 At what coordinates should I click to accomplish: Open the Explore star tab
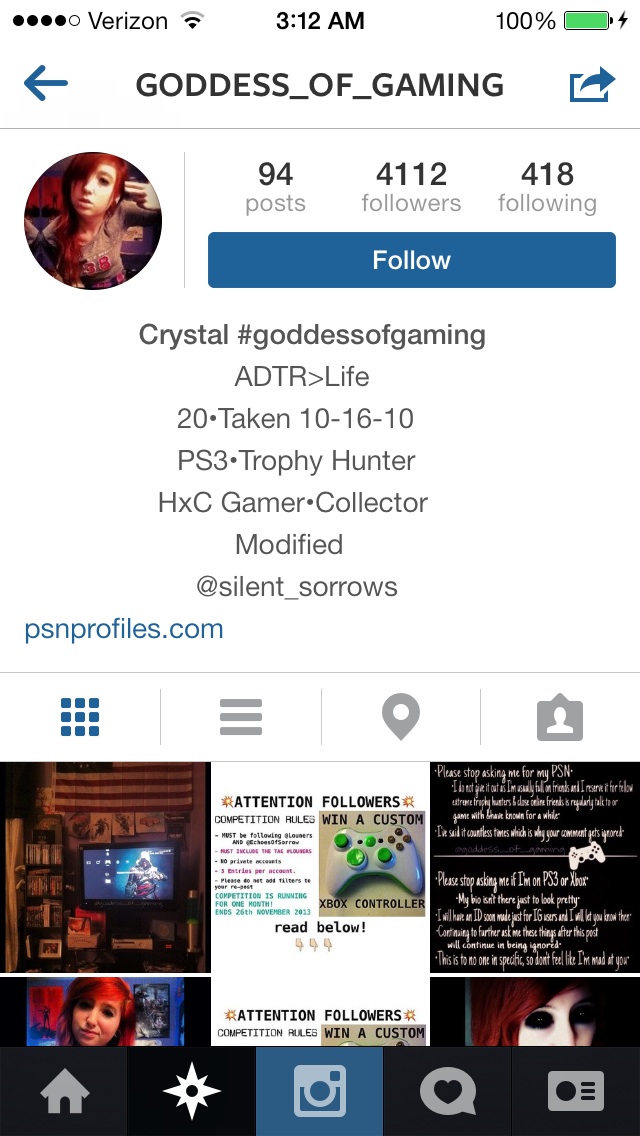(x=192, y=1091)
